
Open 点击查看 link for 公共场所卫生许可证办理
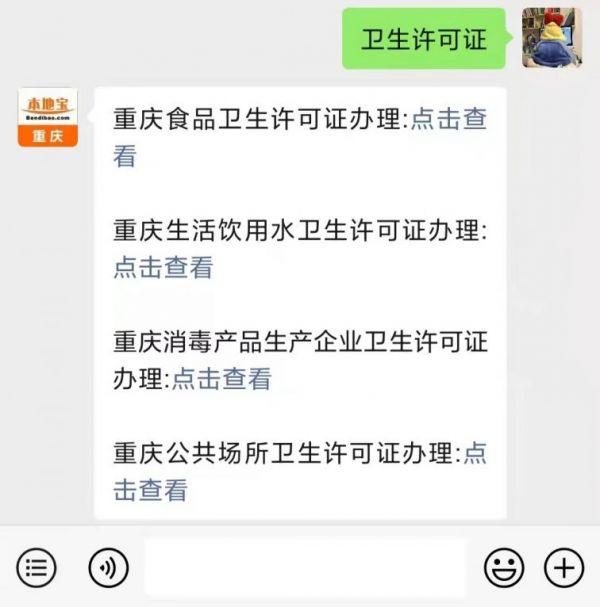pos(150,490)
